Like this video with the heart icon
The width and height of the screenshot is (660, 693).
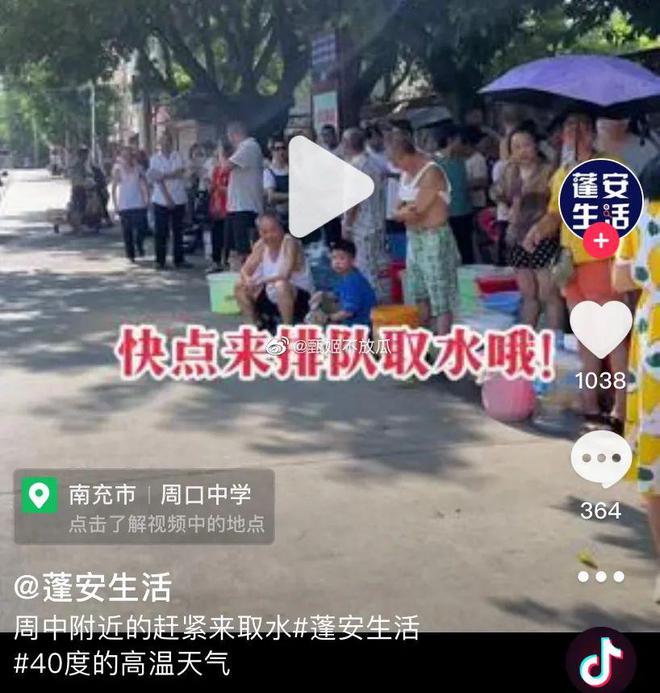[600, 329]
